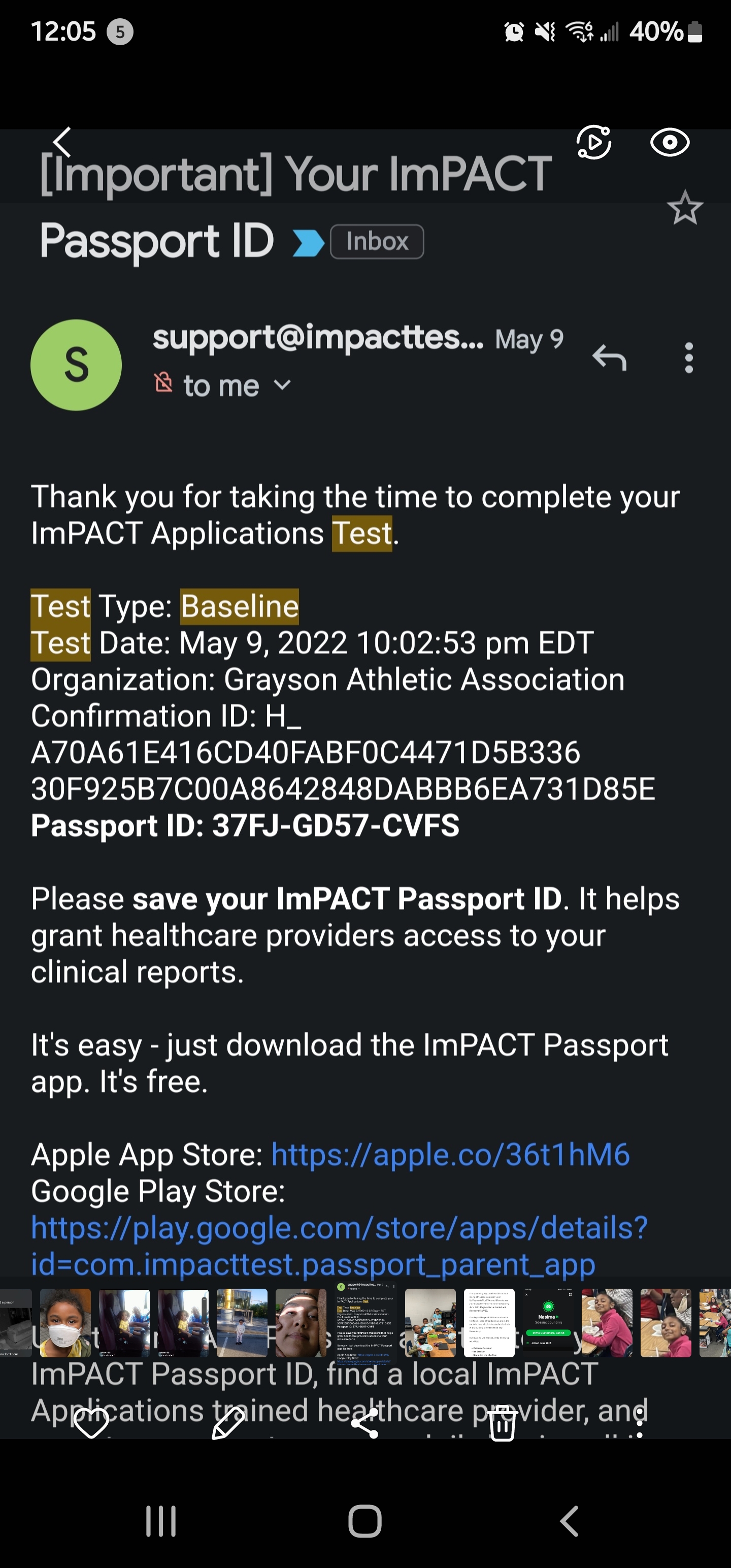Screen dimensions: 731x1568
Task: Open the green Nasima screenshot thumbnail
Action: coord(548,1323)
